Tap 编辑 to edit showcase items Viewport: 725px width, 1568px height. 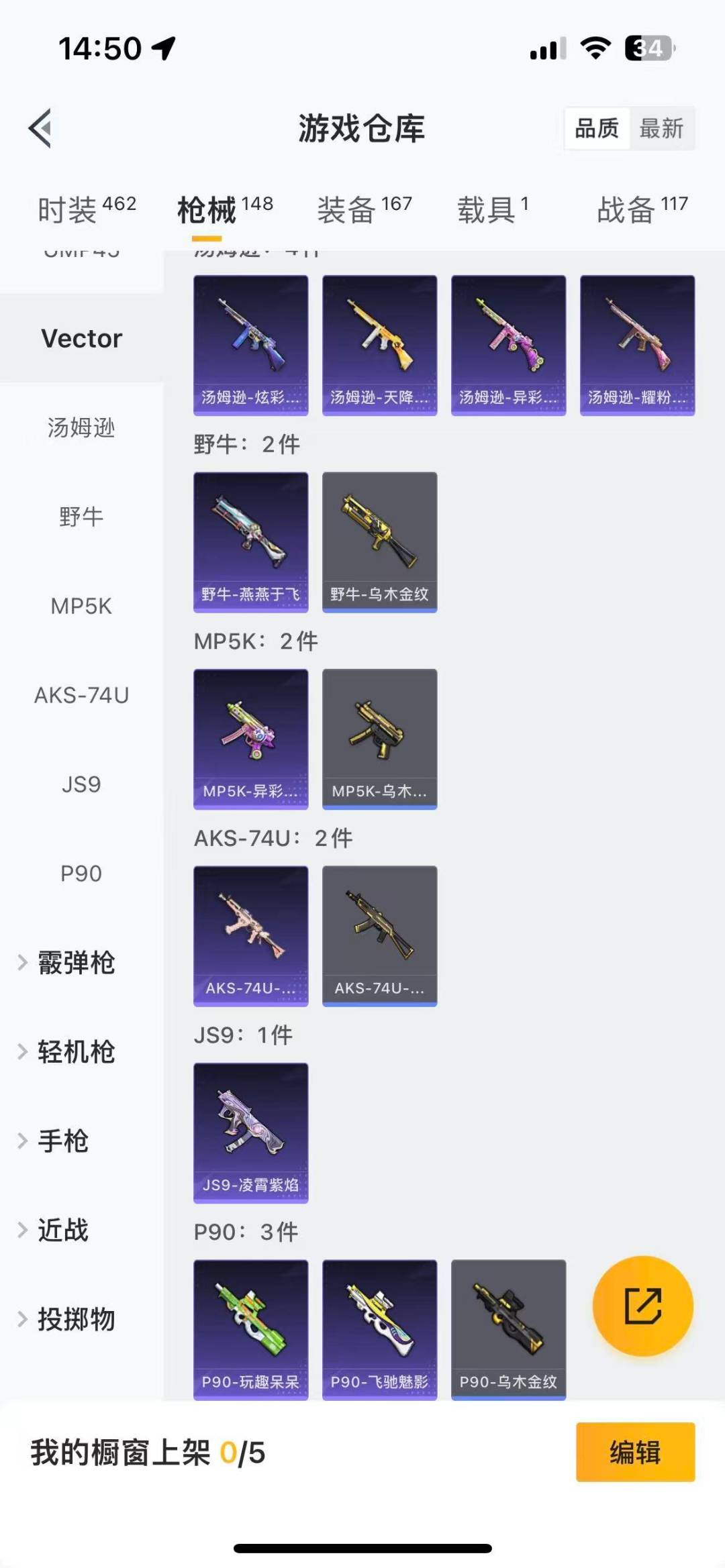[x=635, y=1452]
